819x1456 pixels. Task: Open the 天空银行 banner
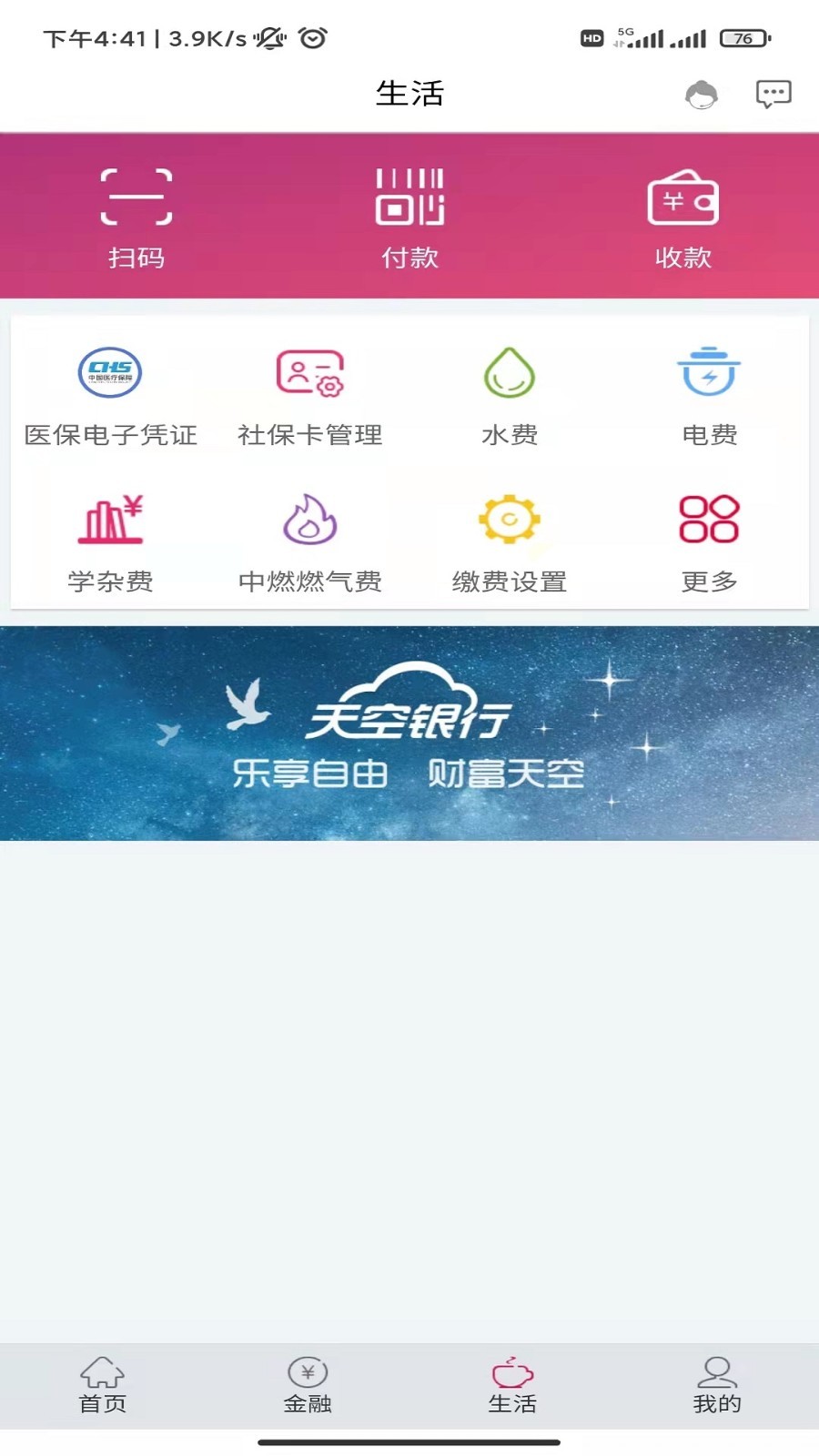tap(409, 733)
